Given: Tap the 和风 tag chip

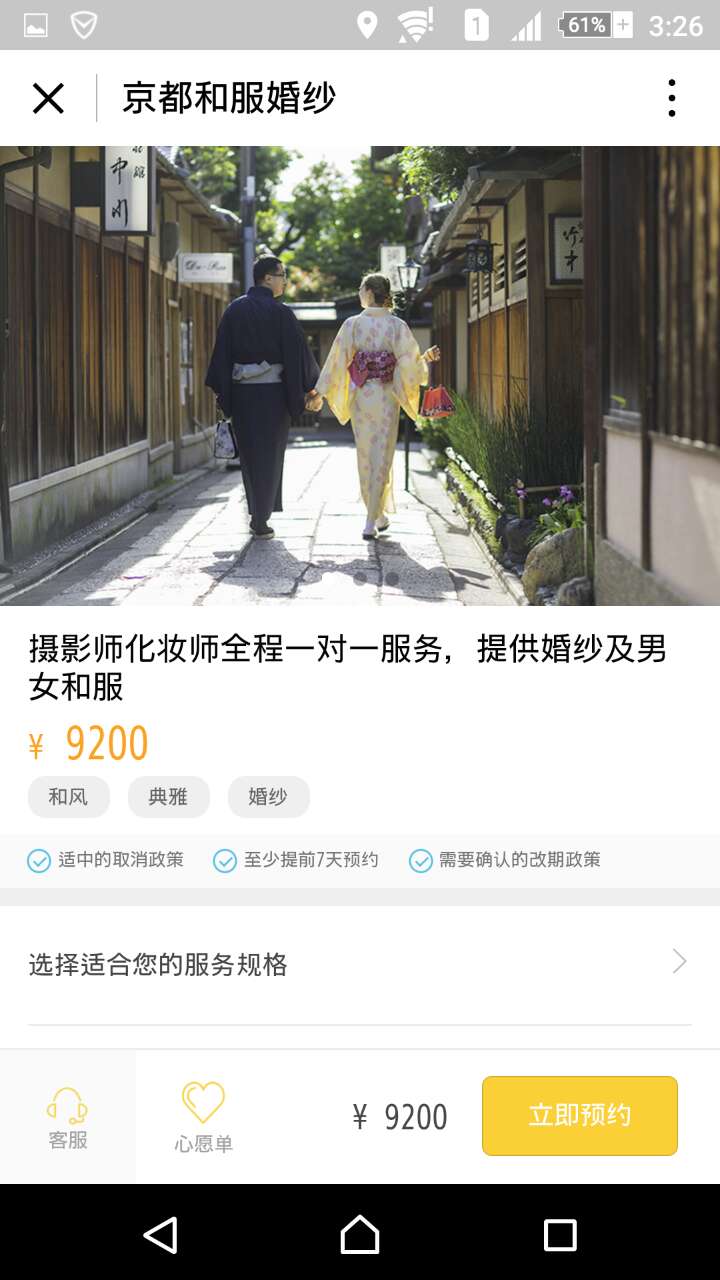Looking at the screenshot, I should (68, 797).
